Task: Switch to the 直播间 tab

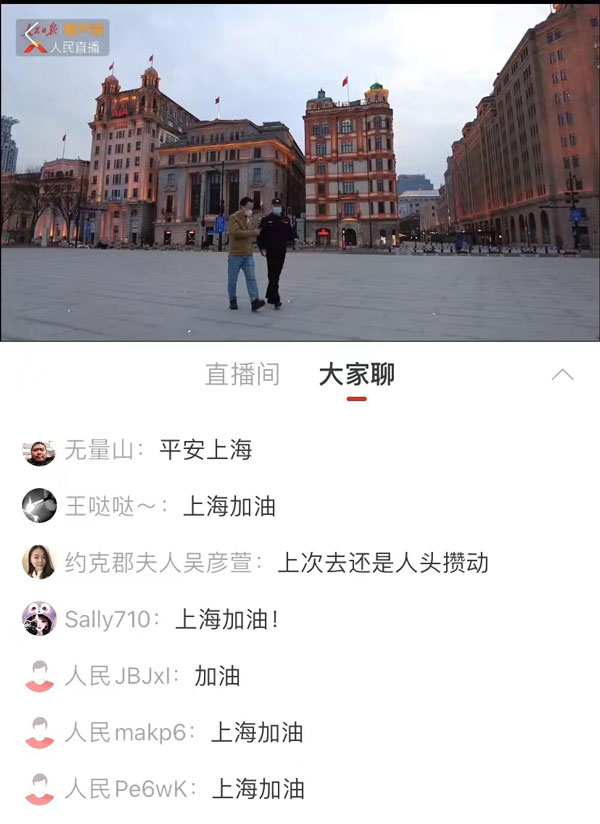Action: 242,375
